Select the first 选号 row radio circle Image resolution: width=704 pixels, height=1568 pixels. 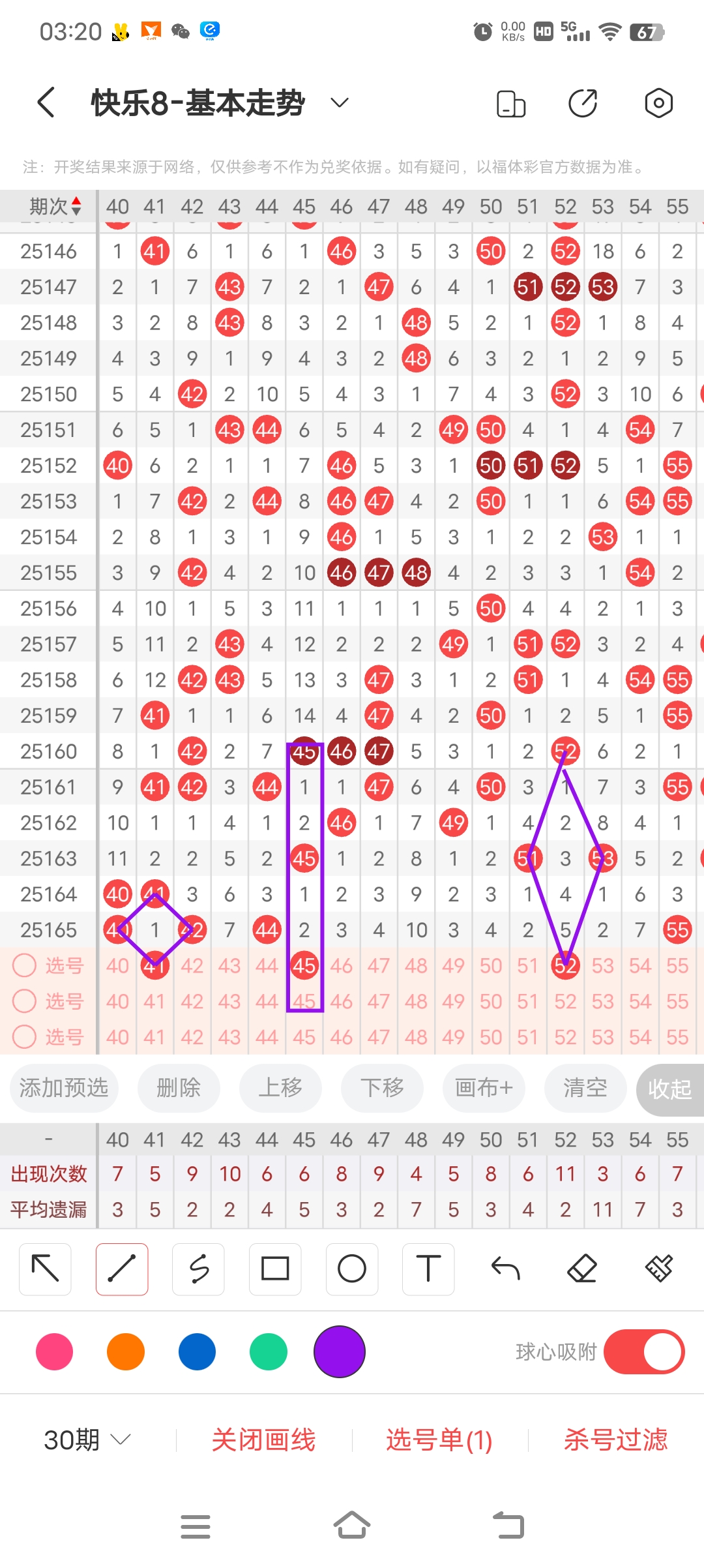pyautogui.click(x=25, y=966)
